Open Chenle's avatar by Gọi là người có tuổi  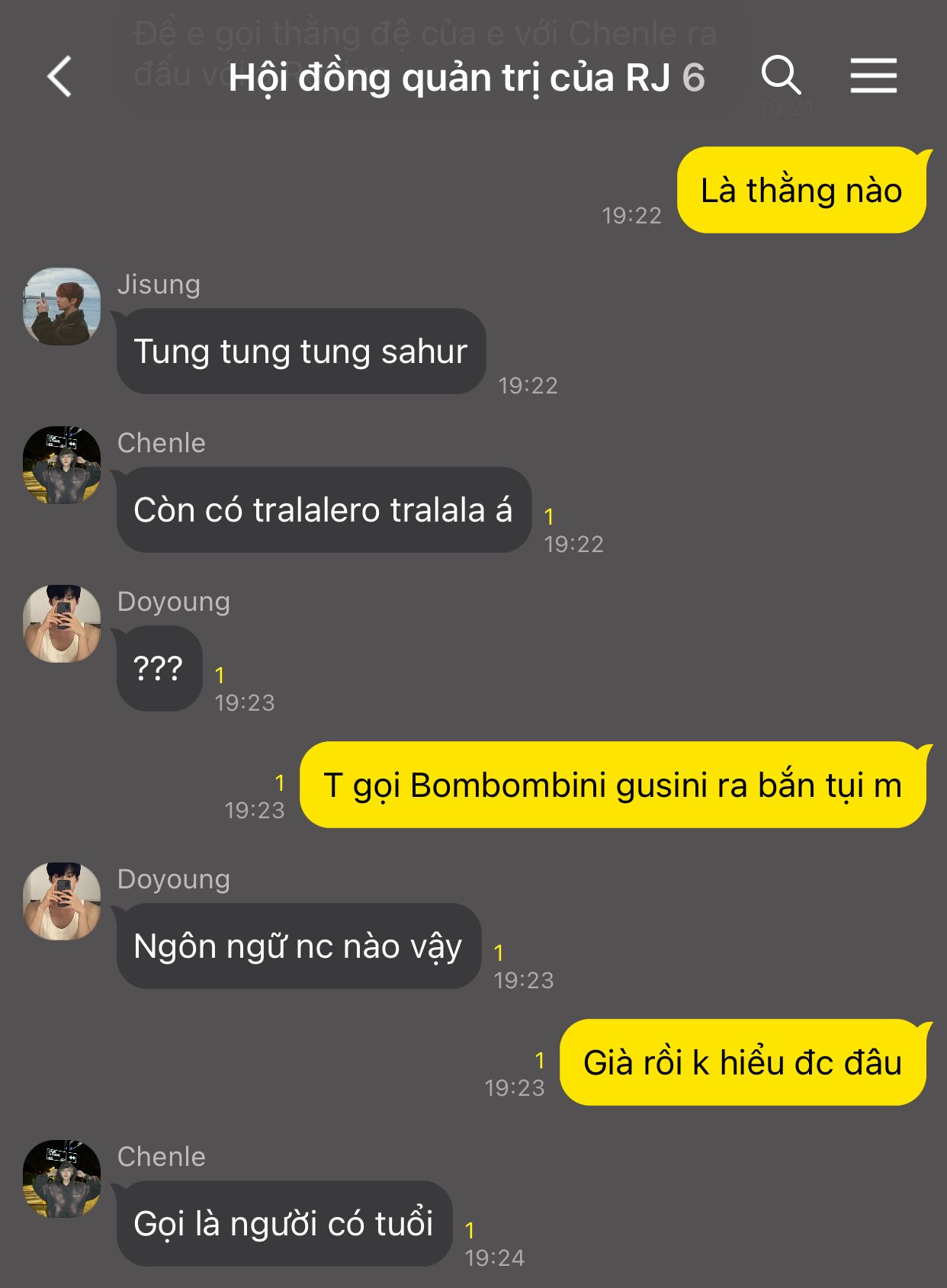(x=62, y=1179)
